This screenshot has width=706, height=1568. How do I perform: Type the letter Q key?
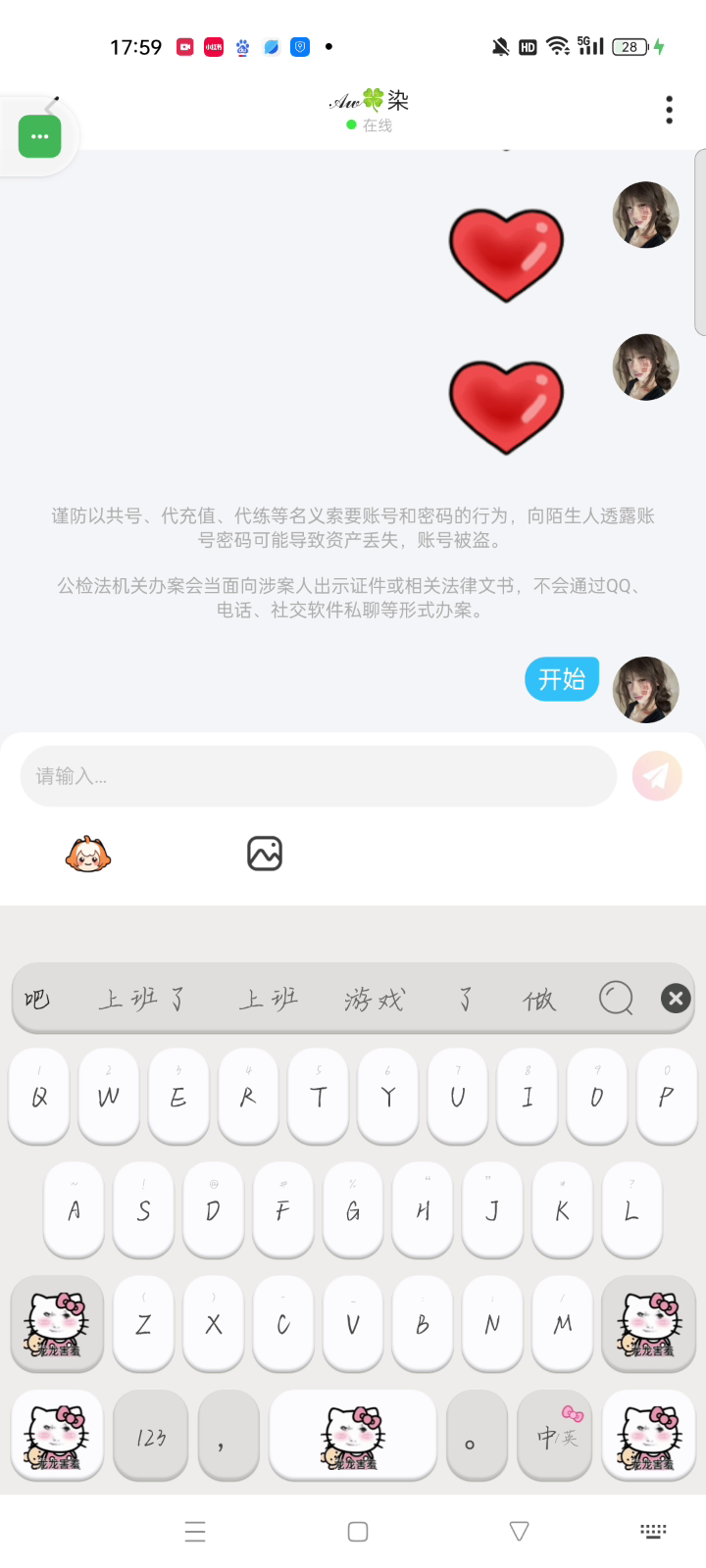click(x=39, y=1098)
